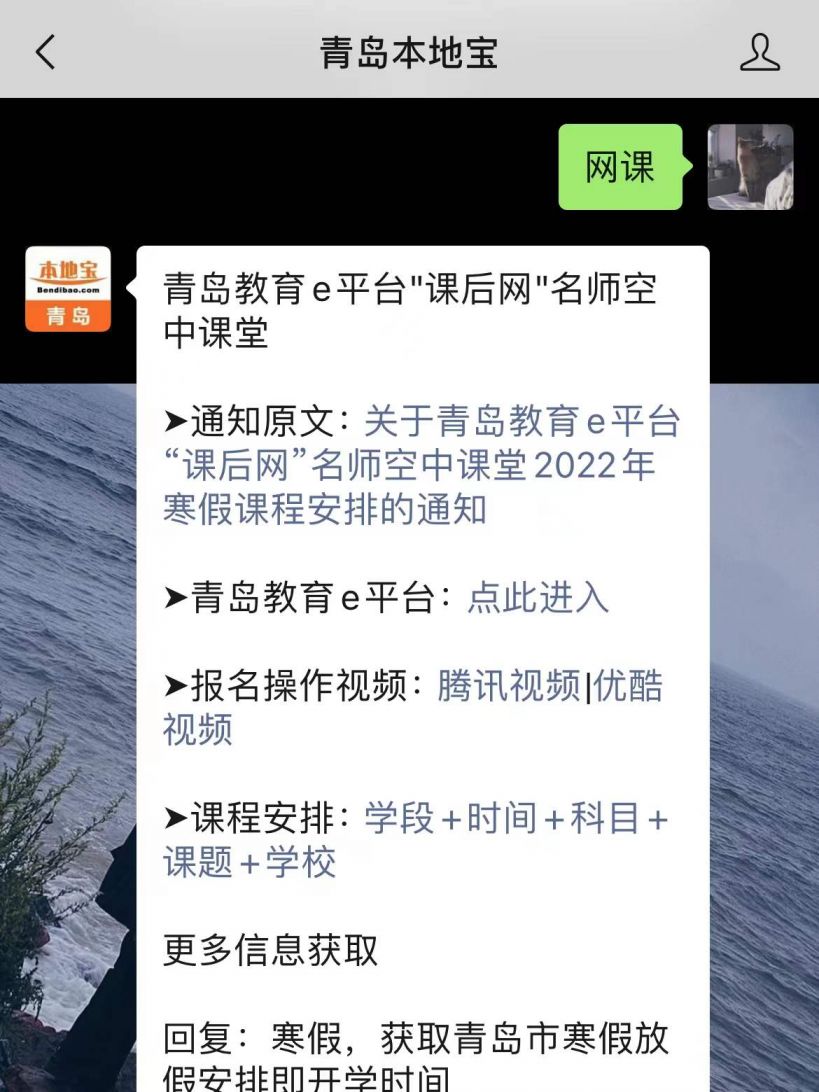Image resolution: width=819 pixels, height=1092 pixels.
Task: Go back from 青岛本地宝 chat
Action: coord(46,52)
